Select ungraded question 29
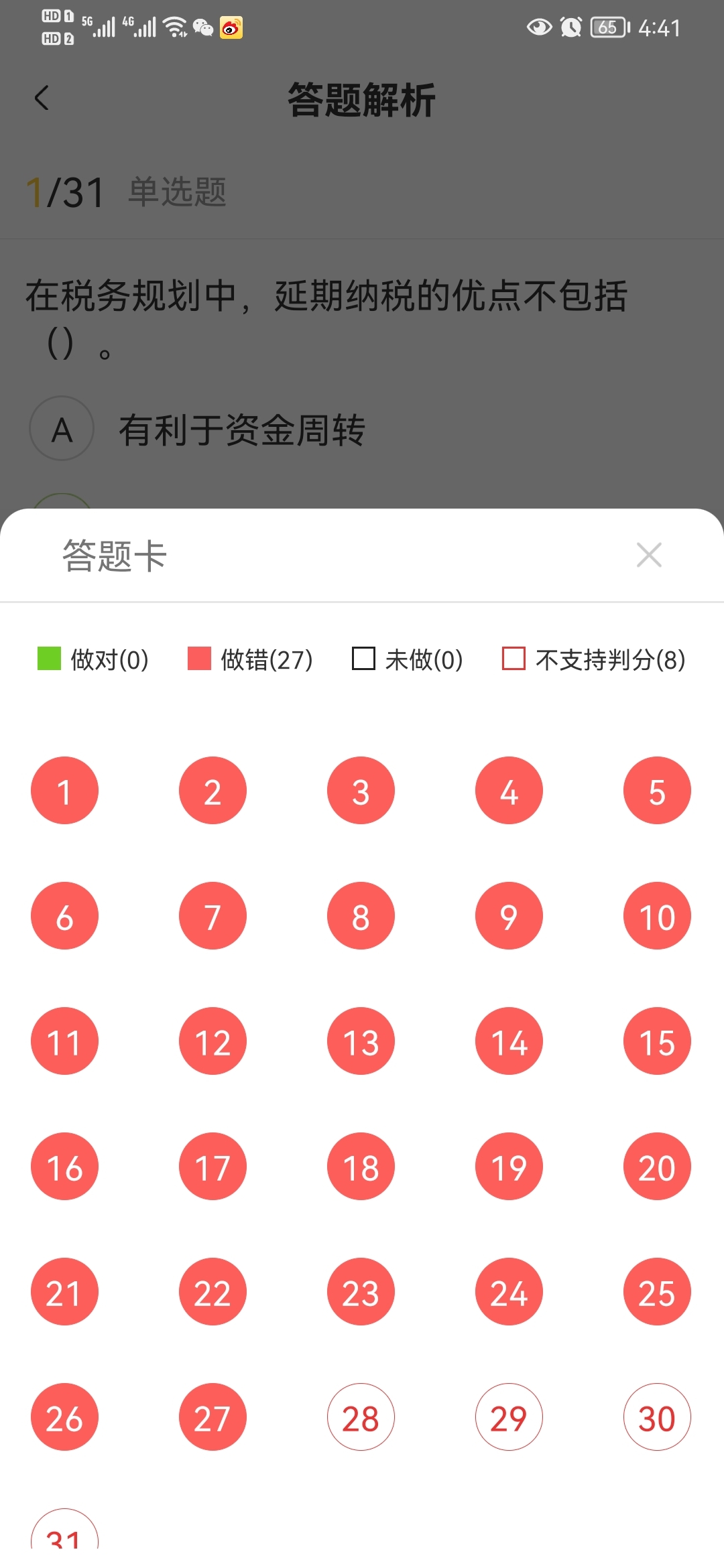 coord(509,1417)
